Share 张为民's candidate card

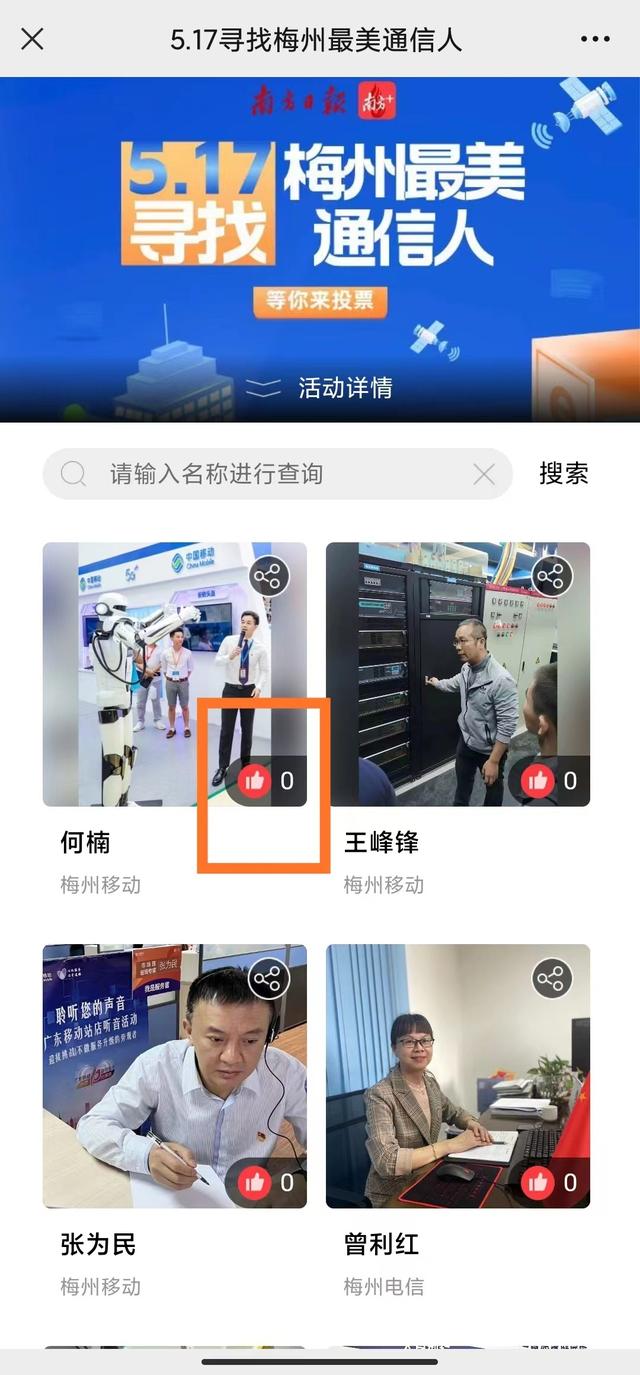click(x=268, y=979)
